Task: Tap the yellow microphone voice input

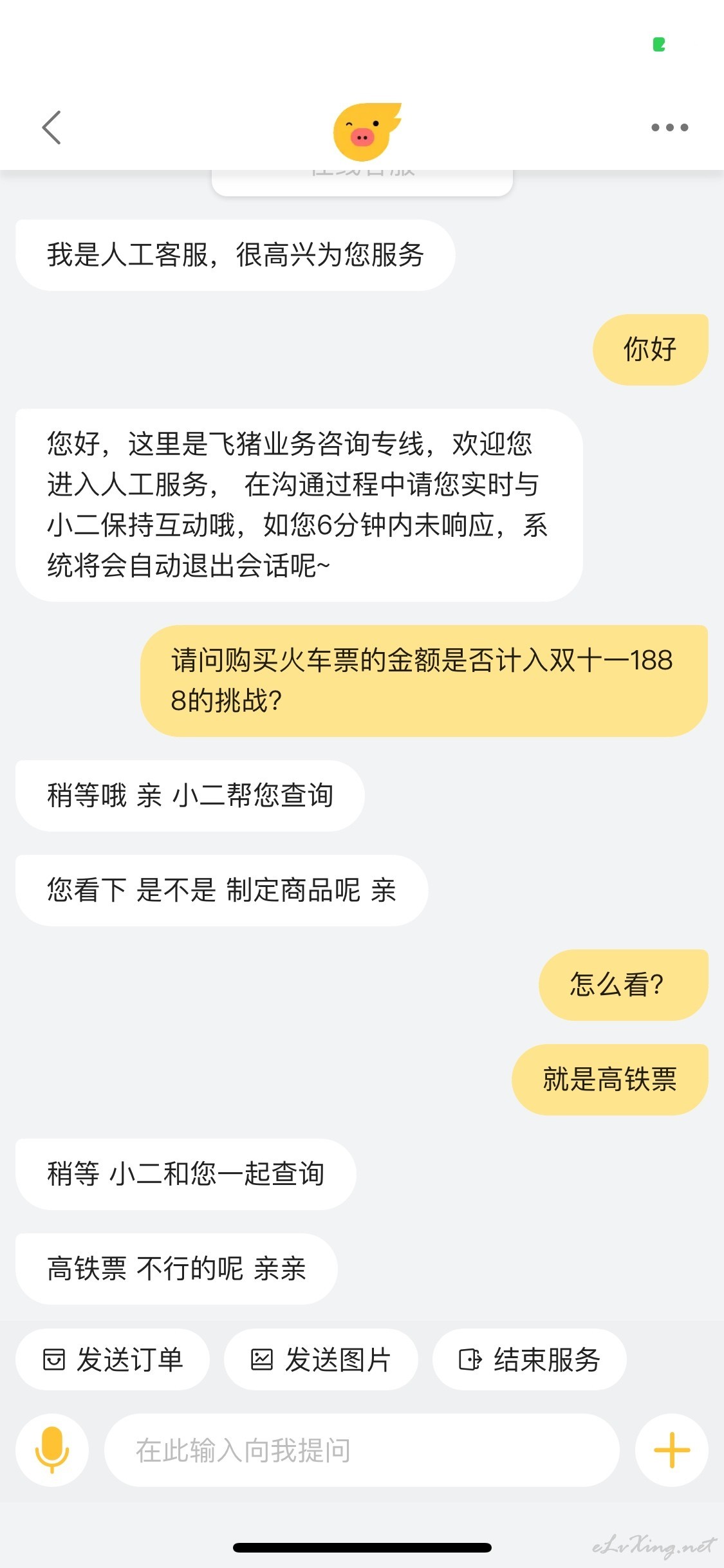Action: (52, 1450)
